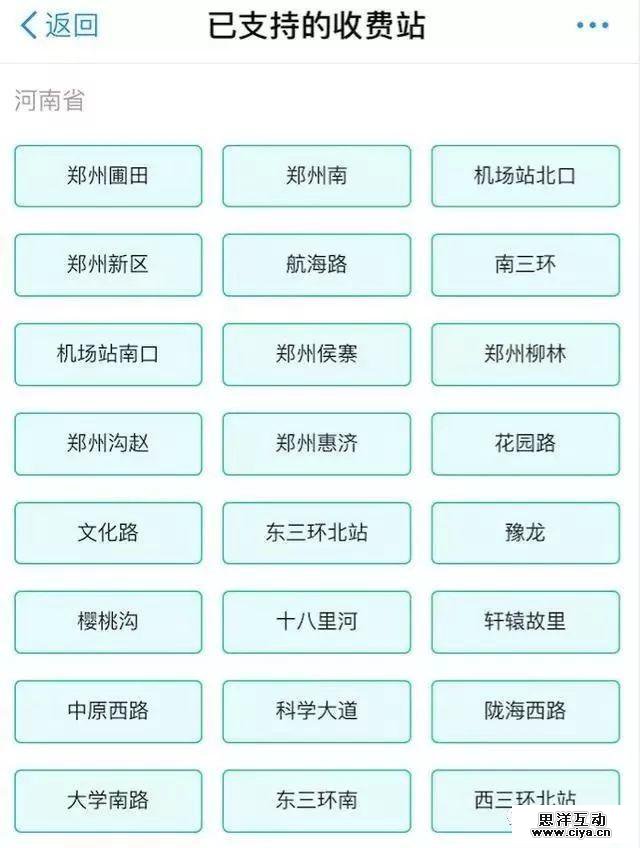Pick 轩辕故里 toll station
This screenshot has height=848, width=640.
tap(525, 621)
